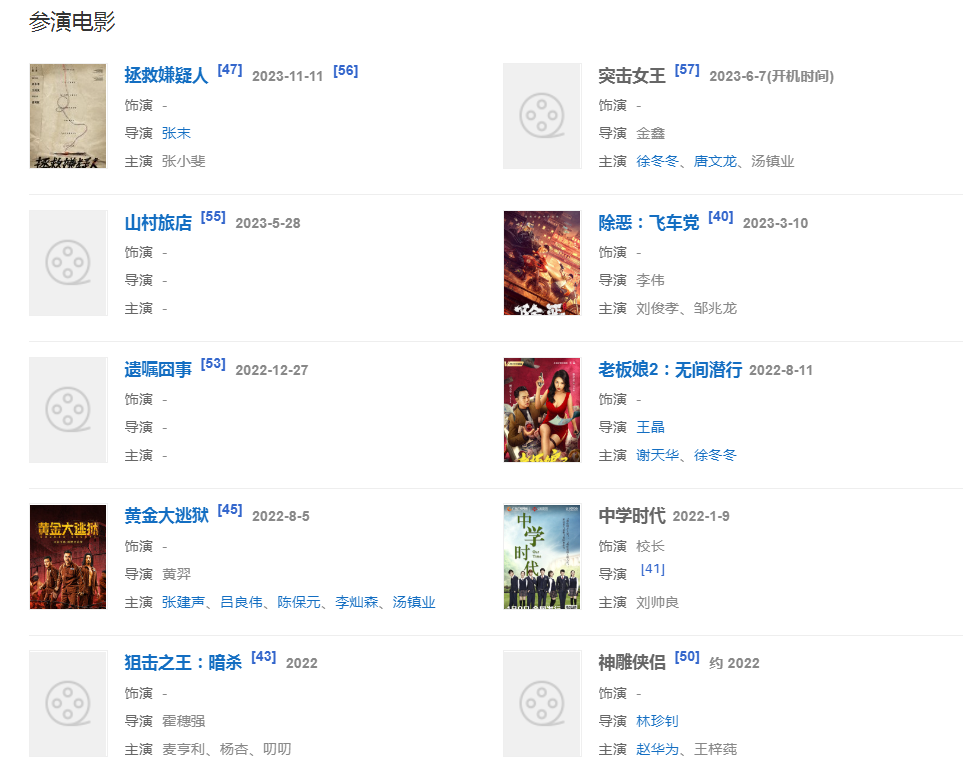Open the movie 拯救嫌疑人 title link
The height and width of the screenshot is (770, 963).
[x=166, y=76]
